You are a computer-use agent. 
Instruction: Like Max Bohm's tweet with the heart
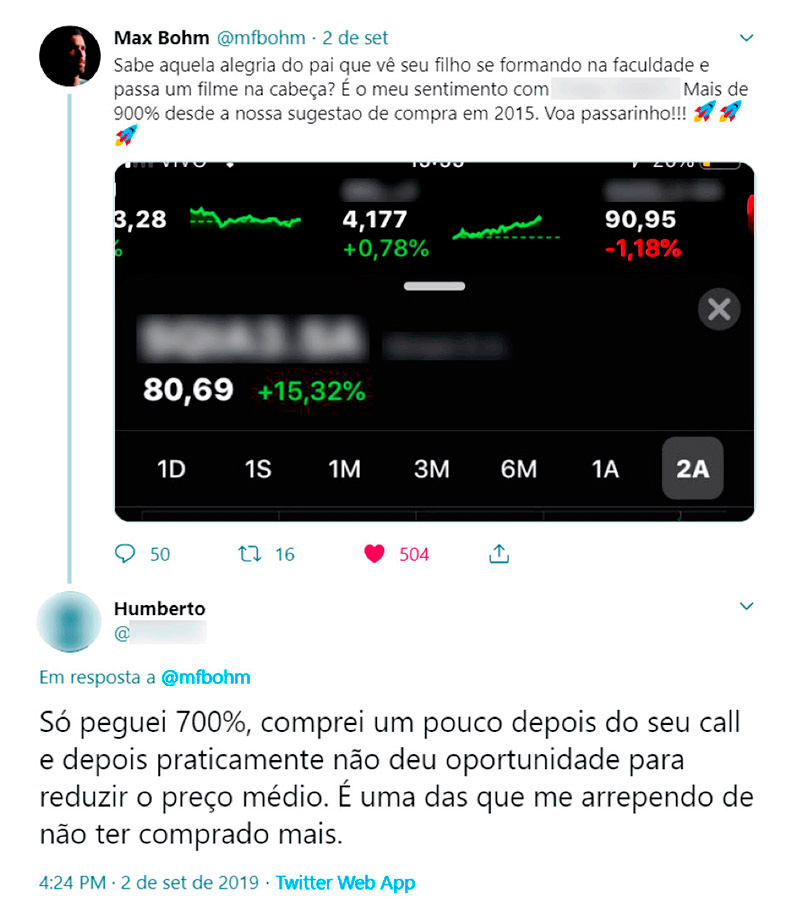(374, 553)
